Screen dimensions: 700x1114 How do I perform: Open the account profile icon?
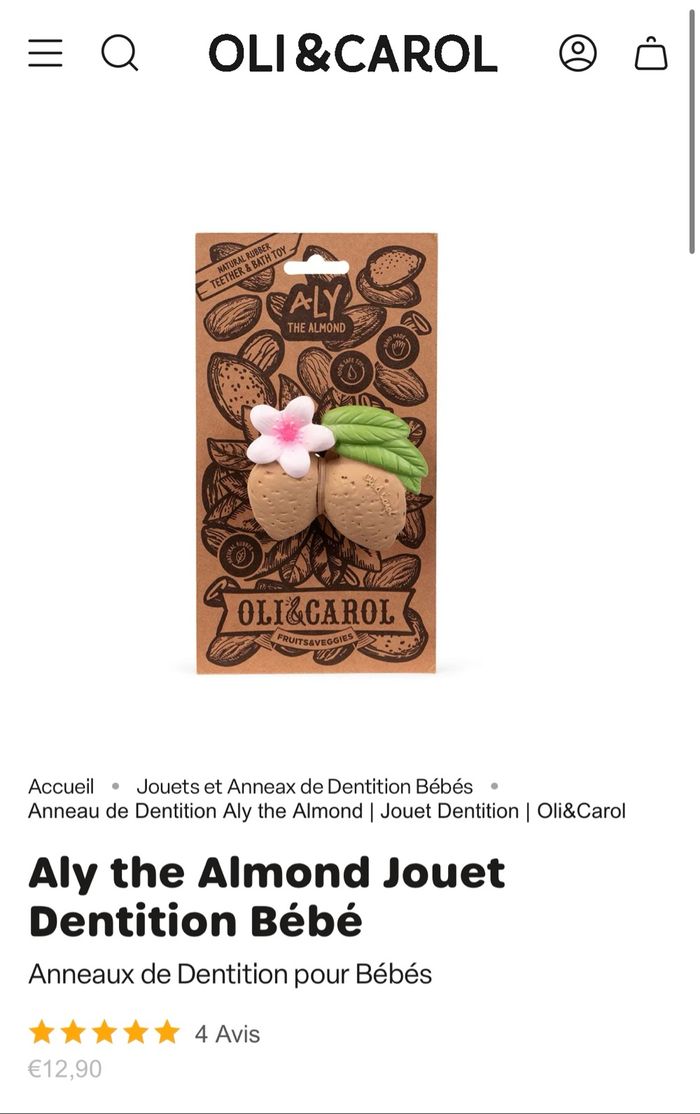coord(578,53)
